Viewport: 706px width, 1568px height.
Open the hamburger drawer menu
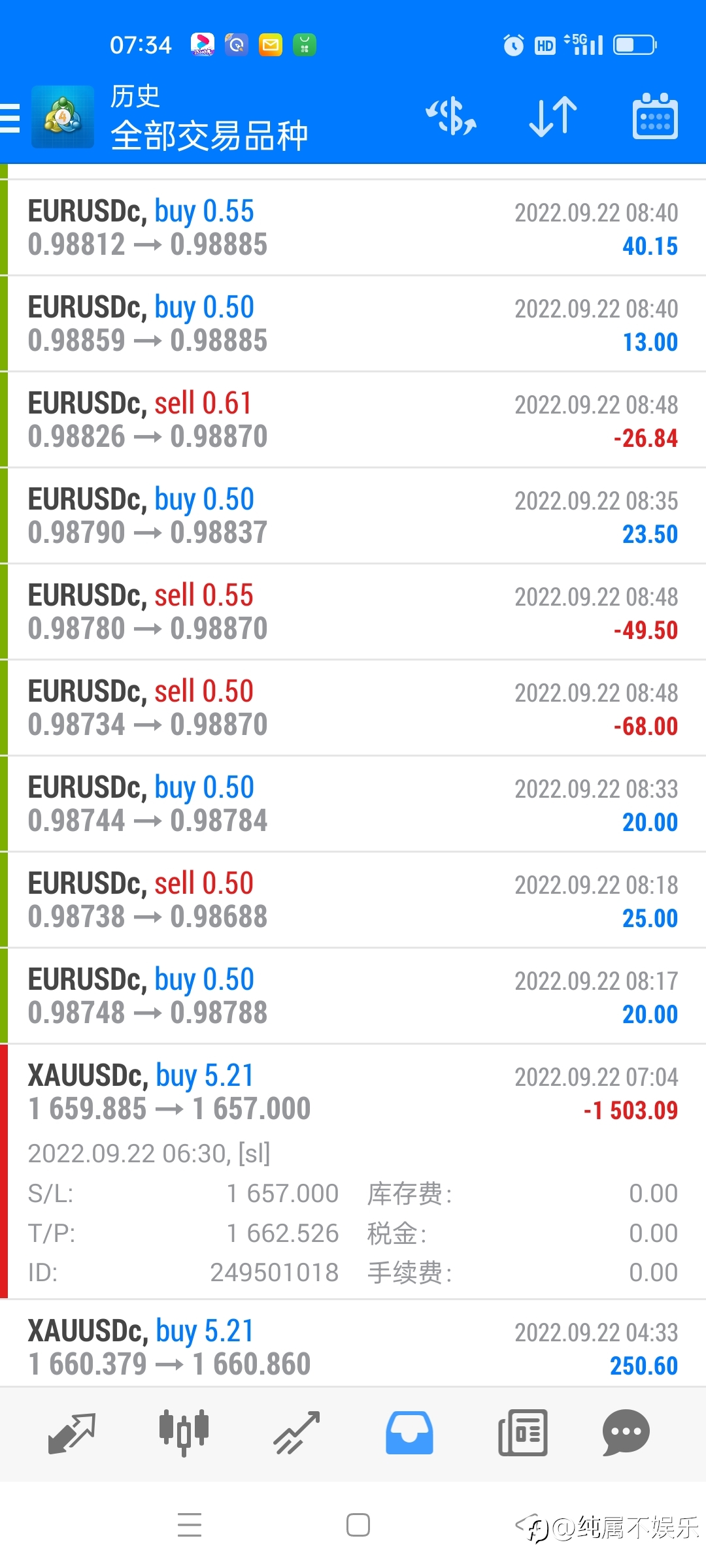tap(10, 118)
